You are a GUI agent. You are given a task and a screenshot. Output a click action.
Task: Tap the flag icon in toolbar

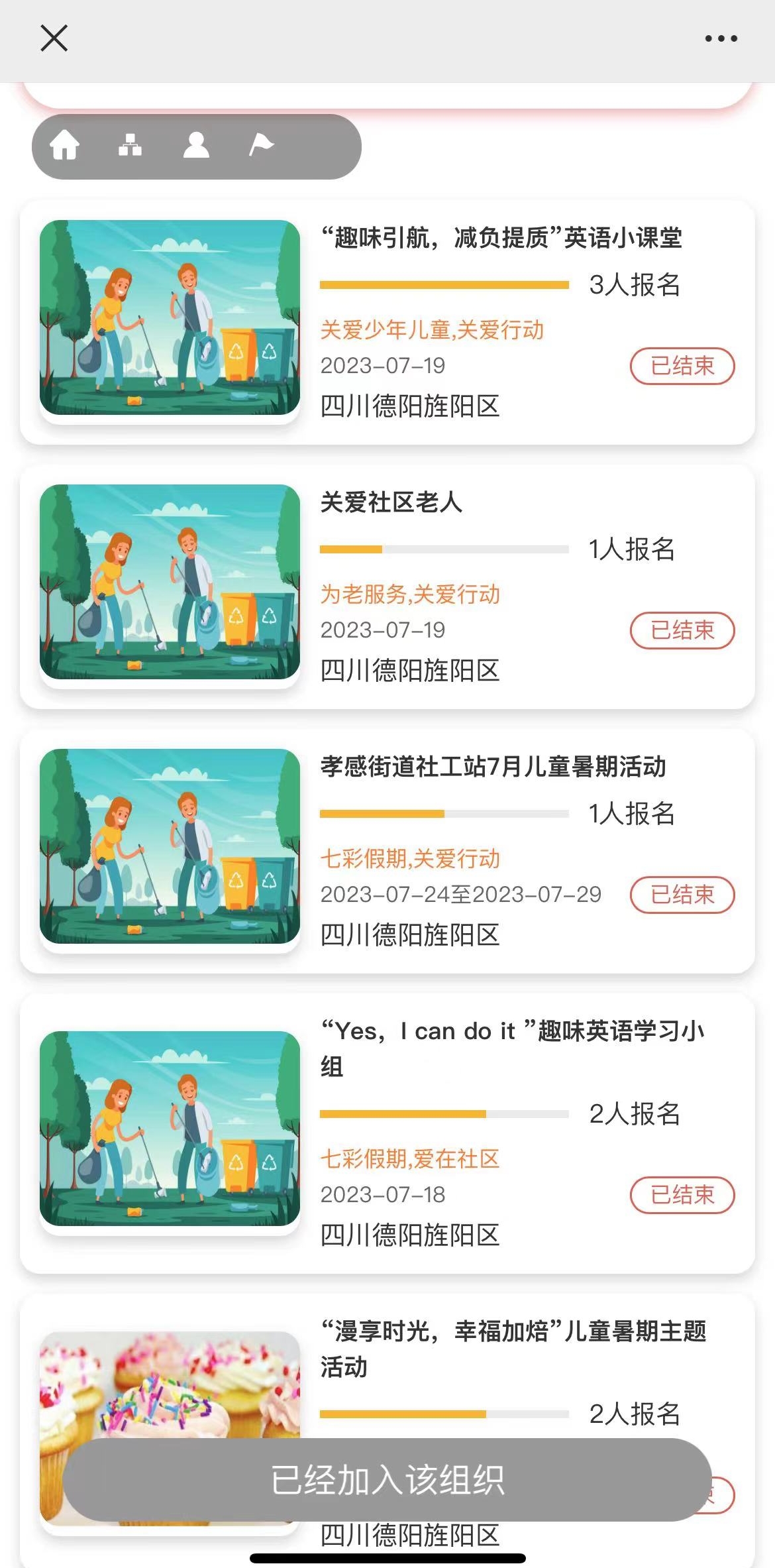[261, 144]
